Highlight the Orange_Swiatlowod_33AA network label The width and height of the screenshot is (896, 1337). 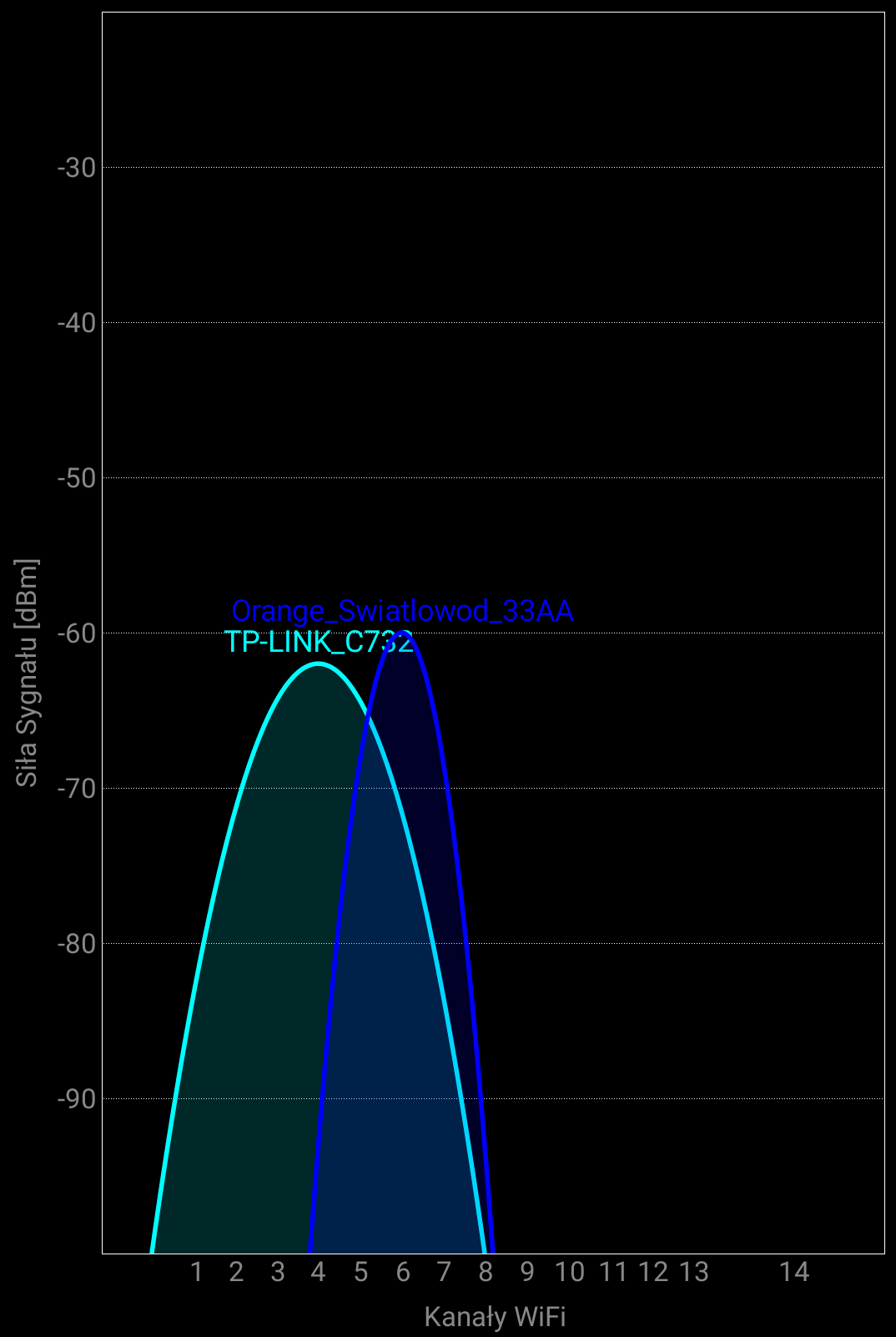coord(402,612)
